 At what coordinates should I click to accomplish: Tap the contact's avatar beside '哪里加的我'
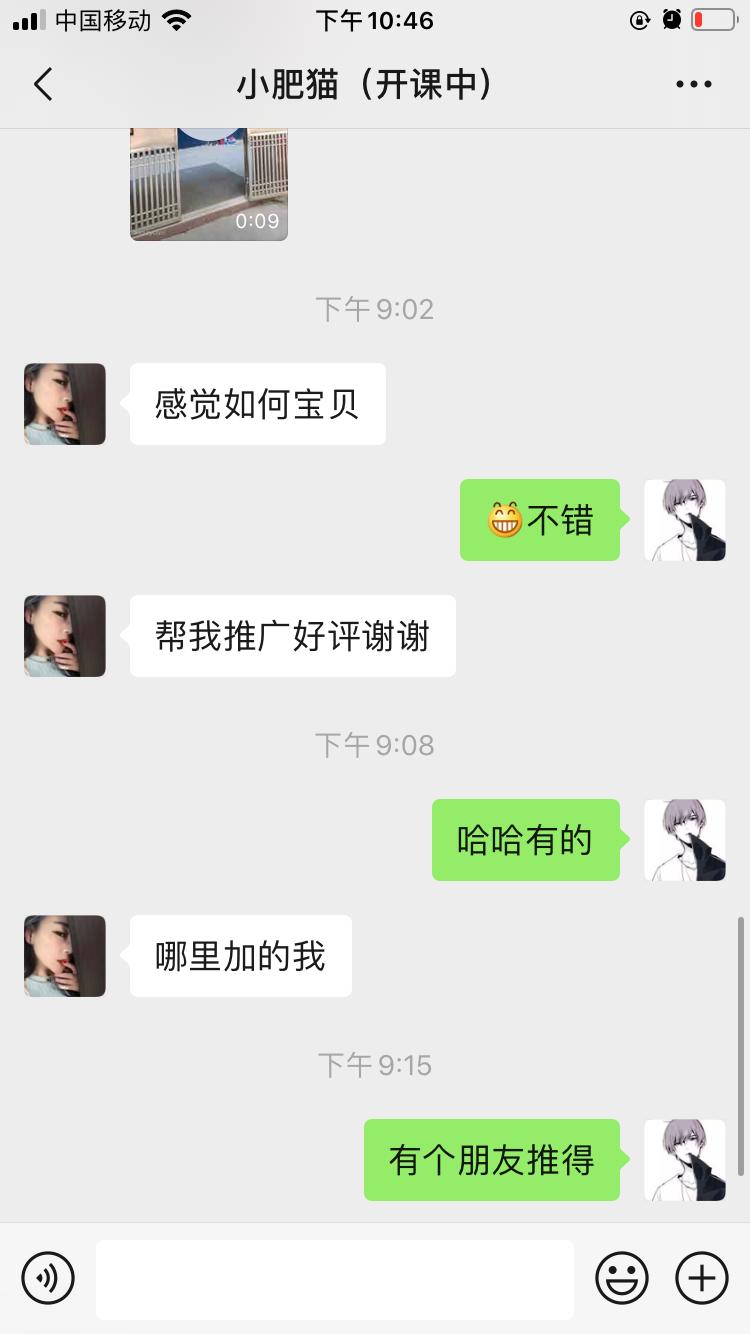[x=64, y=956]
